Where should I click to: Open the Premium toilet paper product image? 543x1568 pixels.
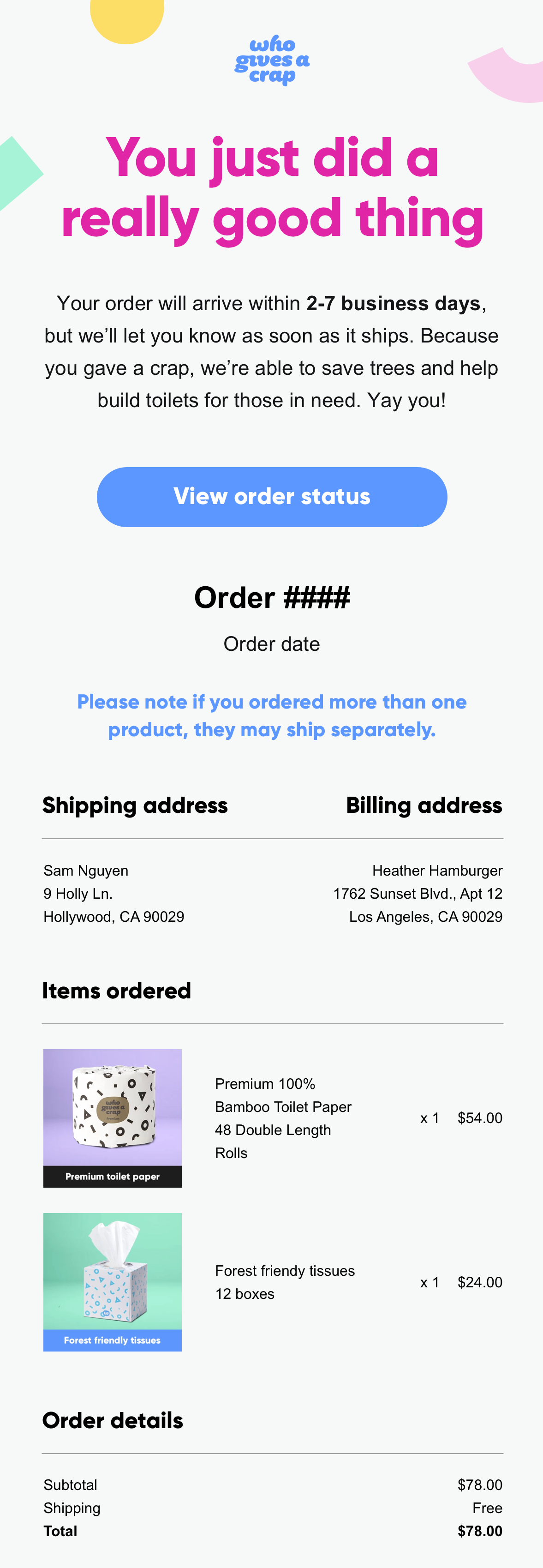click(113, 1117)
